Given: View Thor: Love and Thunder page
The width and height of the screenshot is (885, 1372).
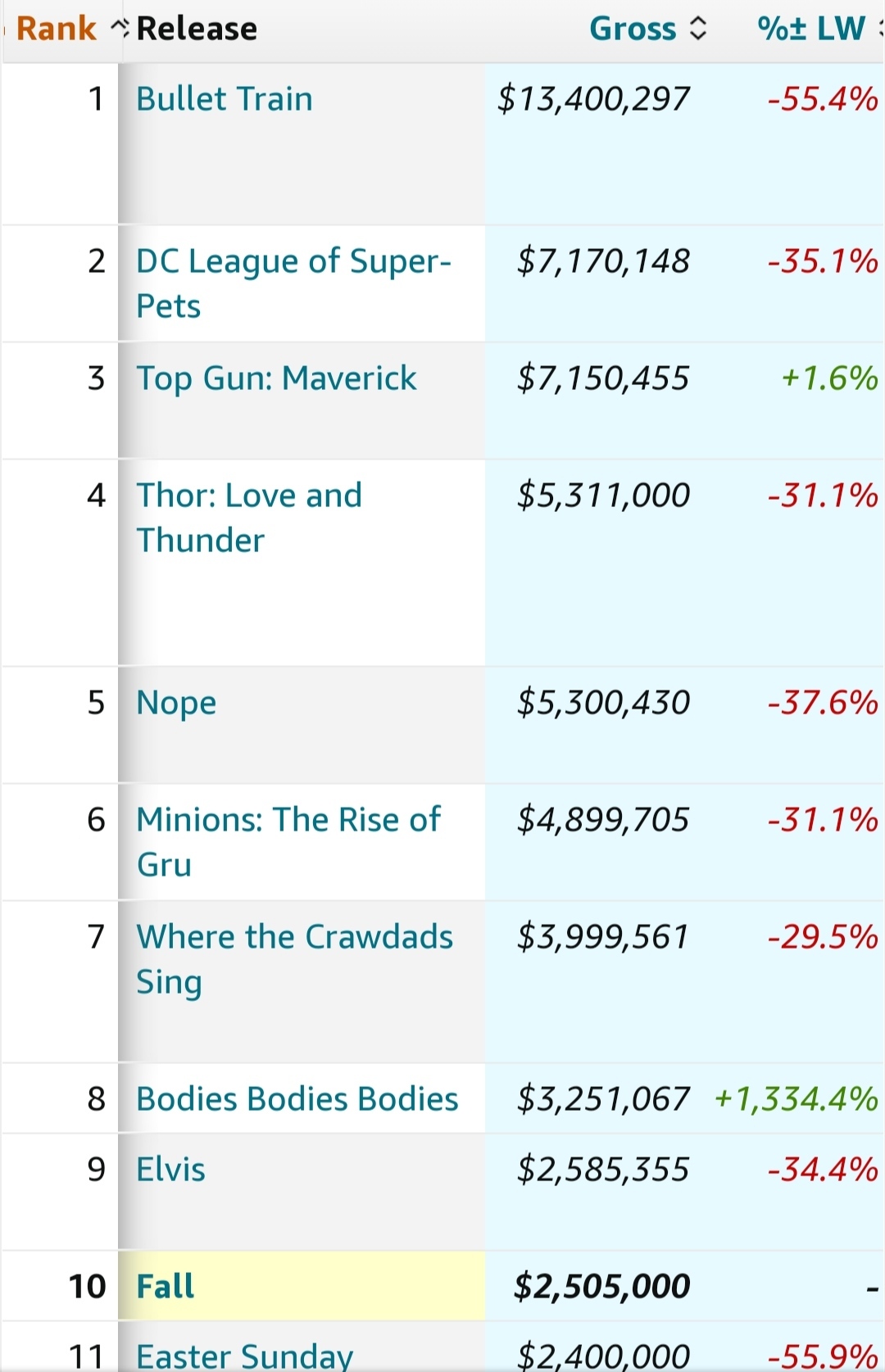Looking at the screenshot, I should [249, 496].
